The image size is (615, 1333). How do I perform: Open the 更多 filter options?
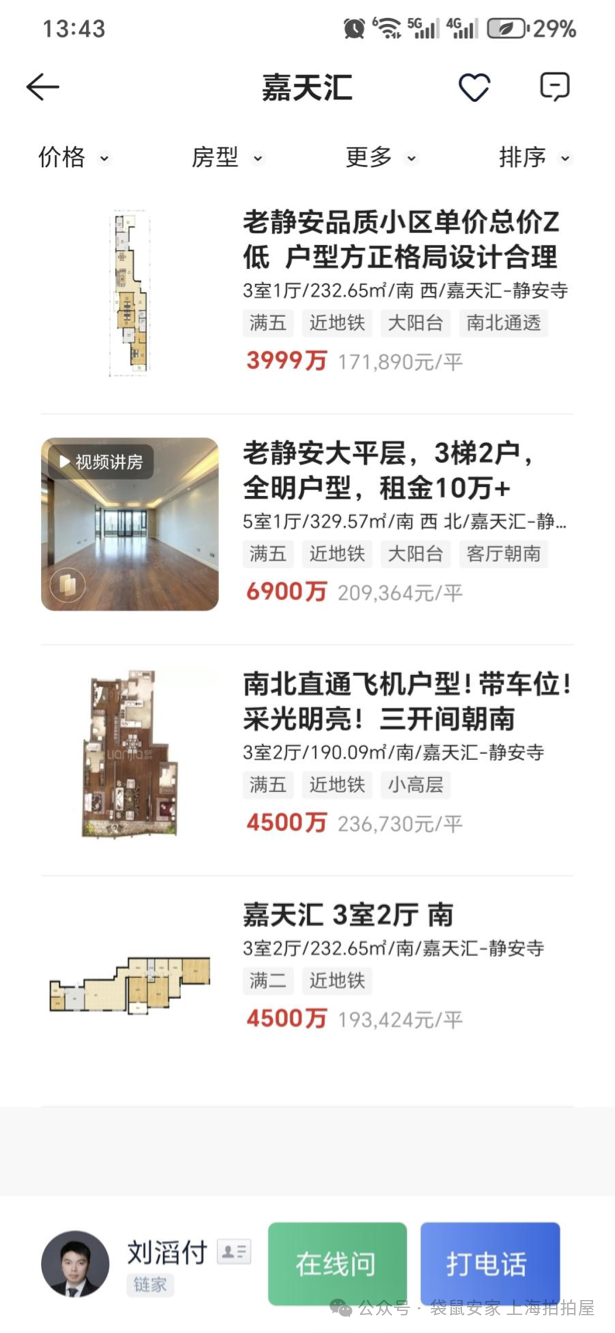tap(380, 157)
